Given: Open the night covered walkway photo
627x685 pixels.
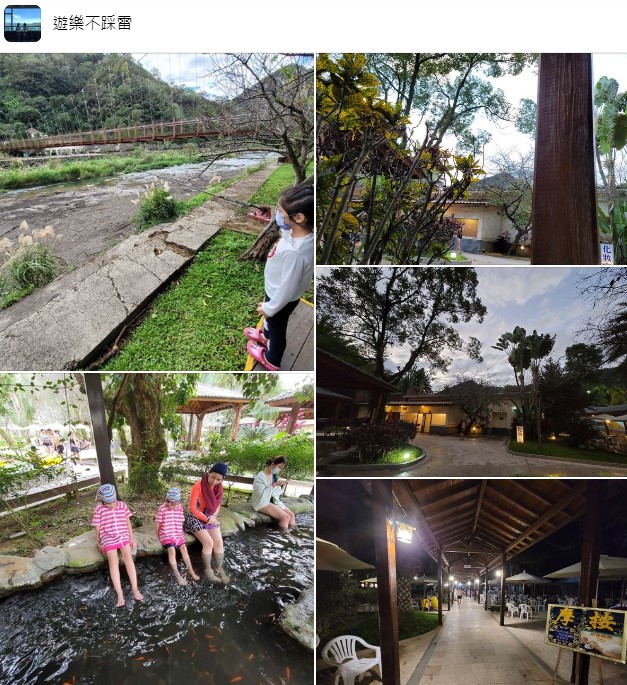Looking at the screenshot, I should pyautogui.click(x=471, y=582).
